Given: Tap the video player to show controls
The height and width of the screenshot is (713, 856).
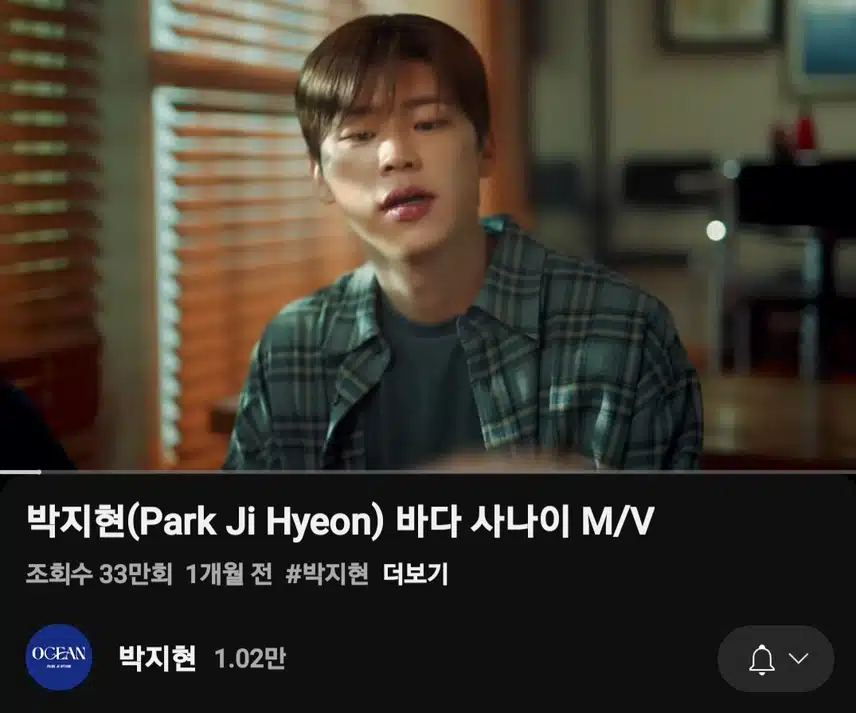Looking at the screenshot, I should tap(428, 235).
